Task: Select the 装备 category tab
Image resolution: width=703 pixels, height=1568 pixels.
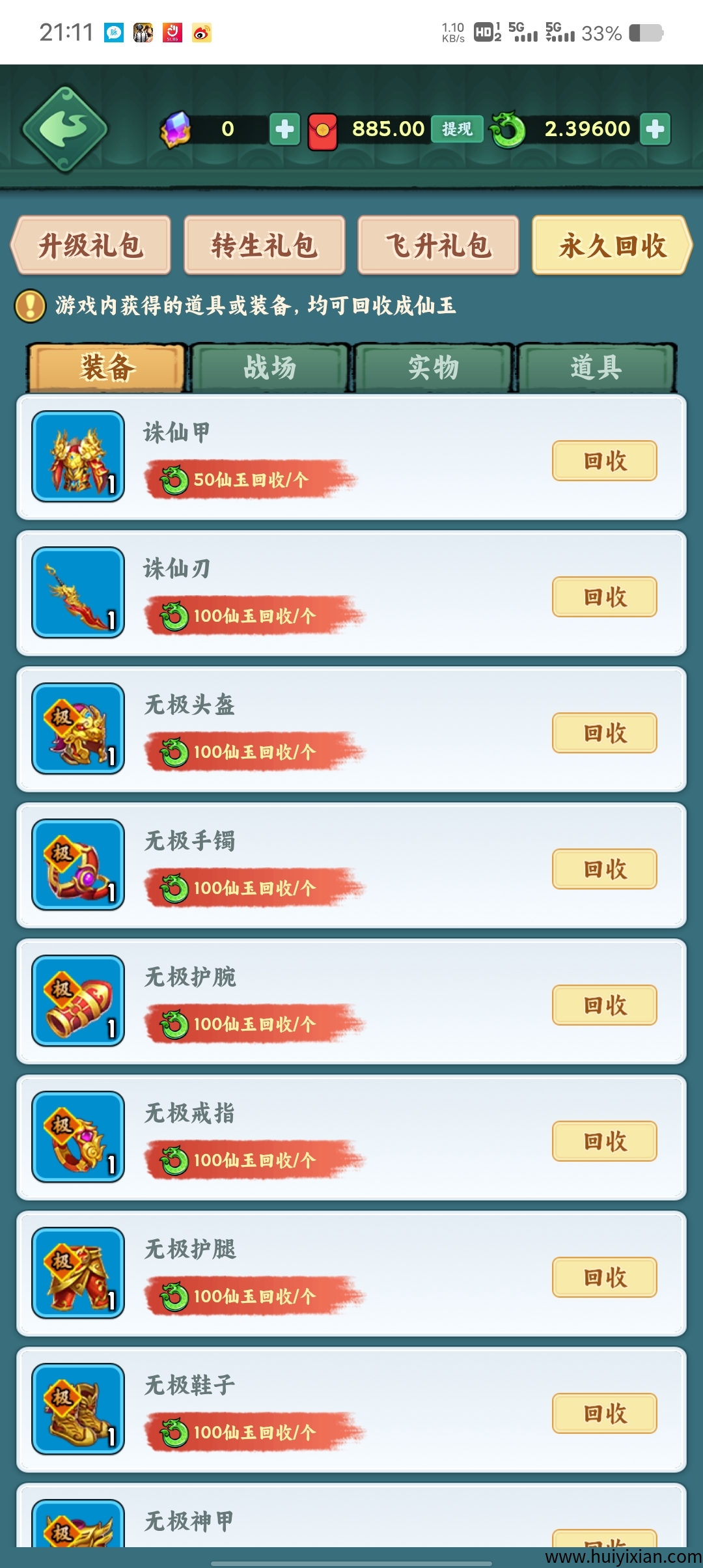Action: 108,368
